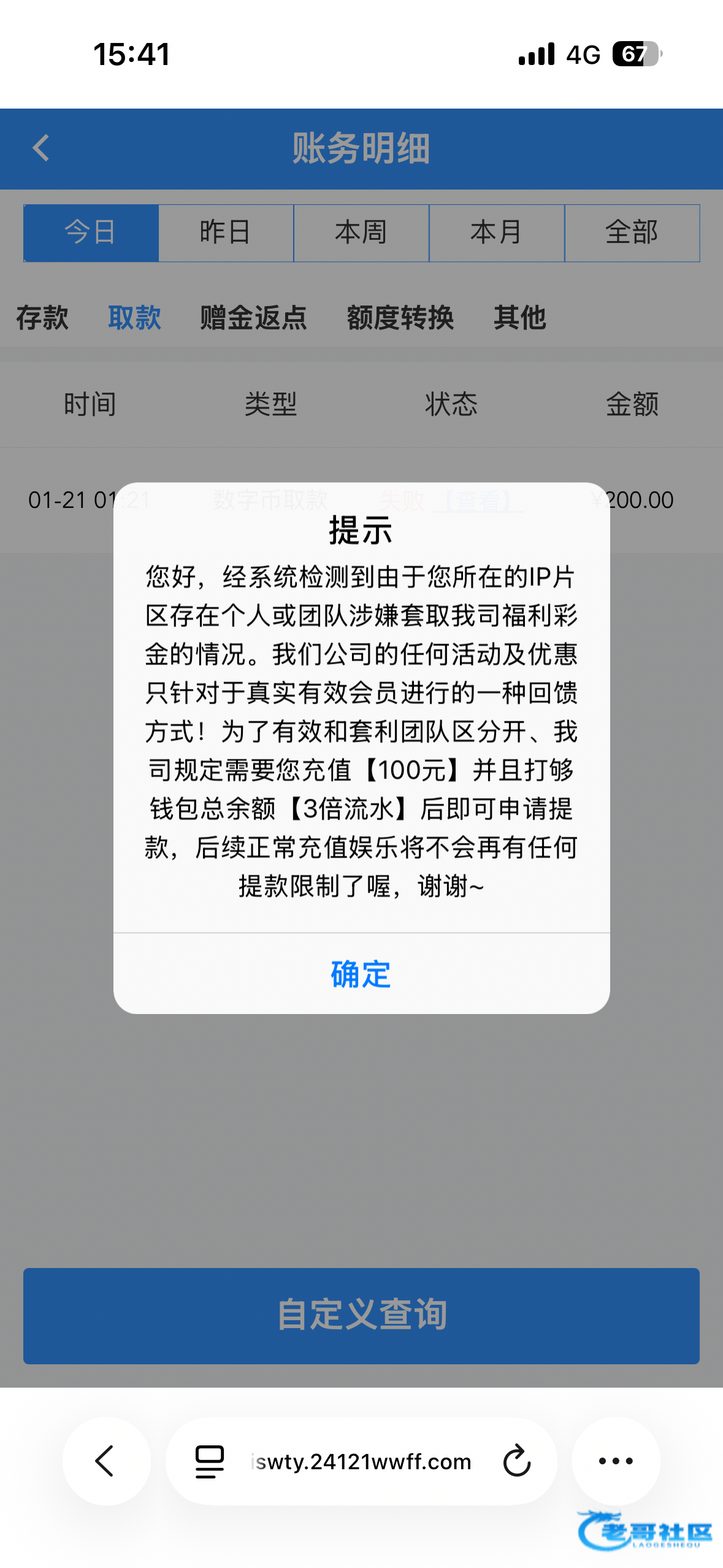Viewport: 723px width, 1568px height.
Task: Switch to the 本周 filter
Action: point(361,233)
